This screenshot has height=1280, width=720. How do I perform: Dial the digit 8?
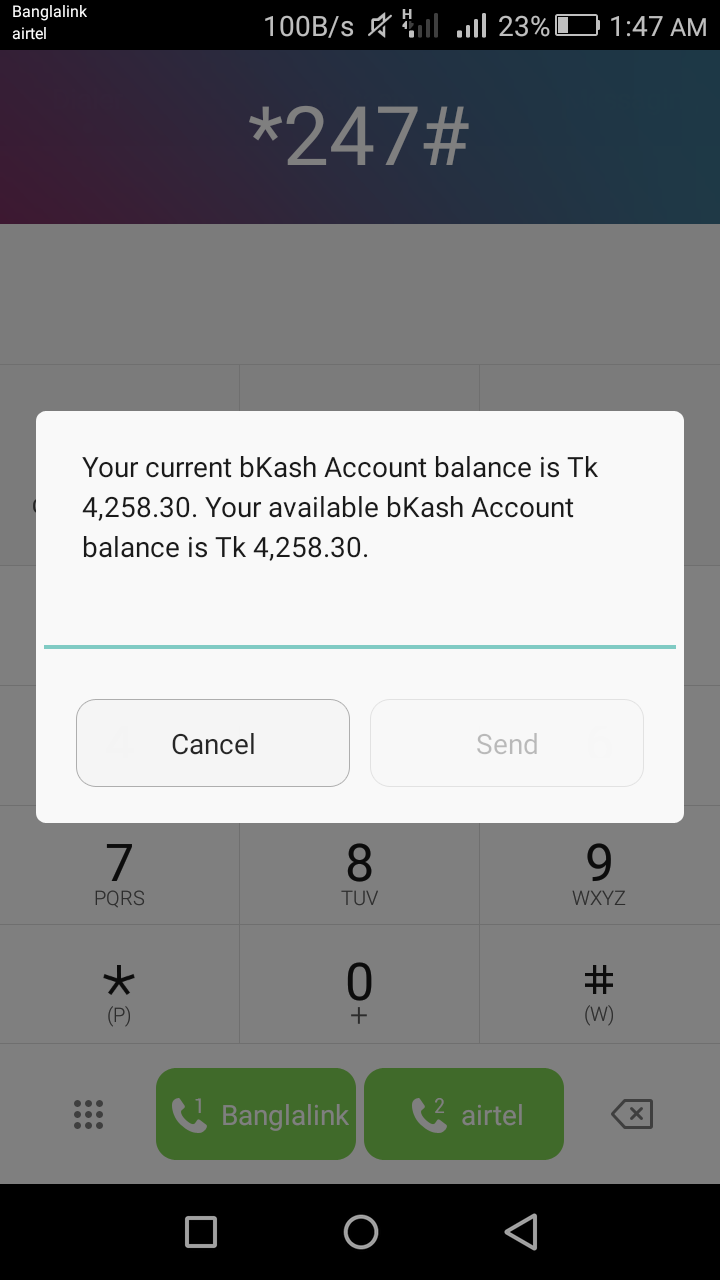pos(359,872)
